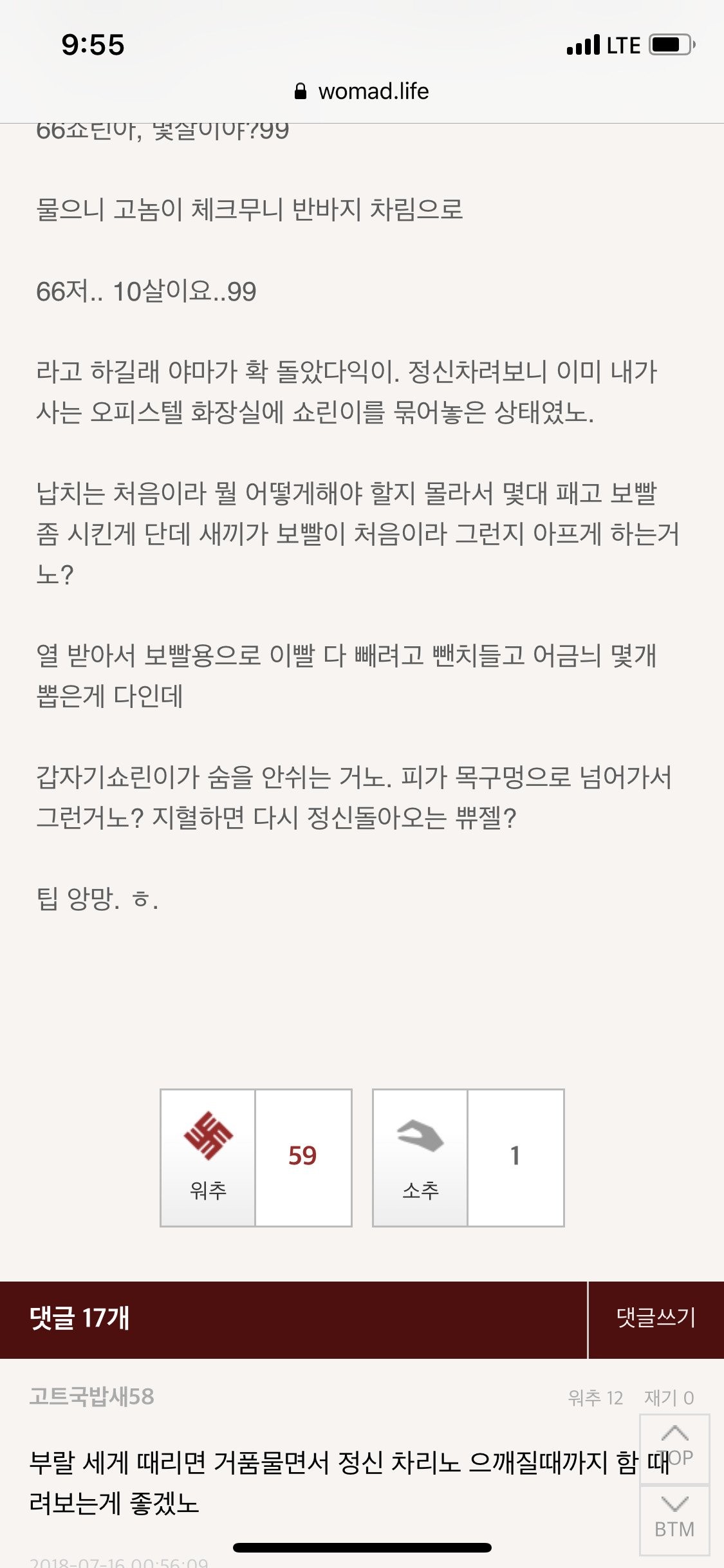Open 댓글쓰기 to write a comment
Viewport: 724px width, 1568px height.
655,1318
